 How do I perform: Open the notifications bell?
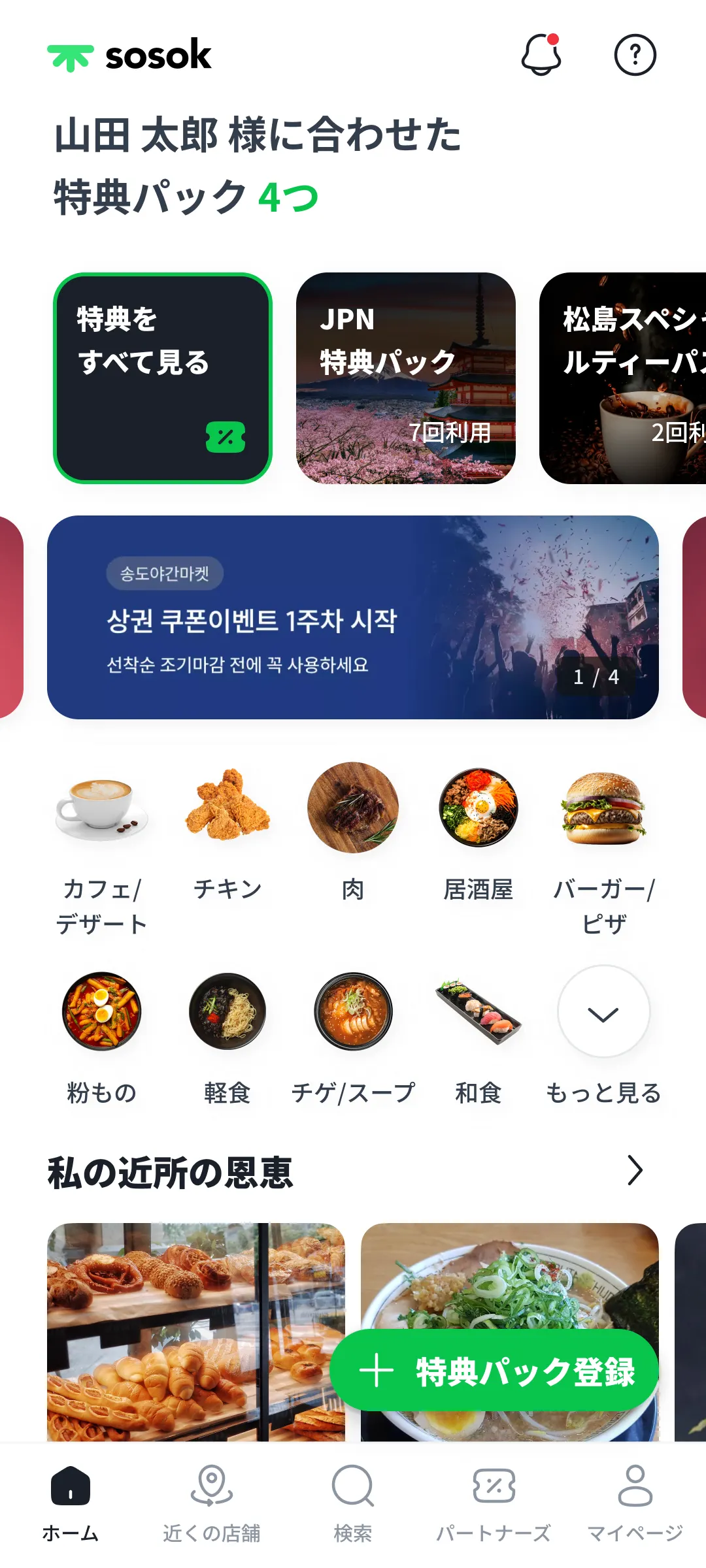pos(541,55)
